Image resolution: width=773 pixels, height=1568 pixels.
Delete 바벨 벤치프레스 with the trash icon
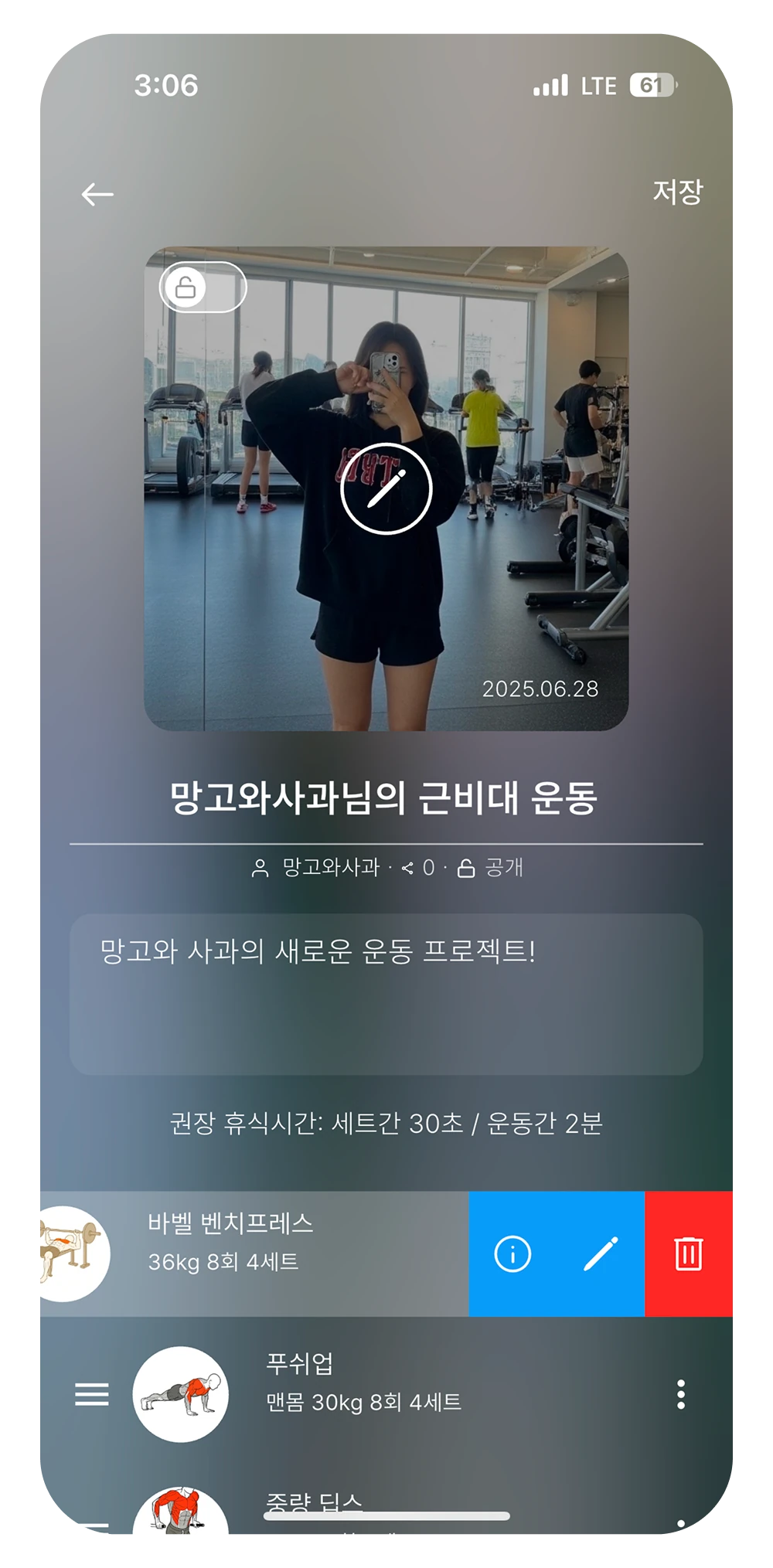pyautogui.click(x=688, y=1253)
